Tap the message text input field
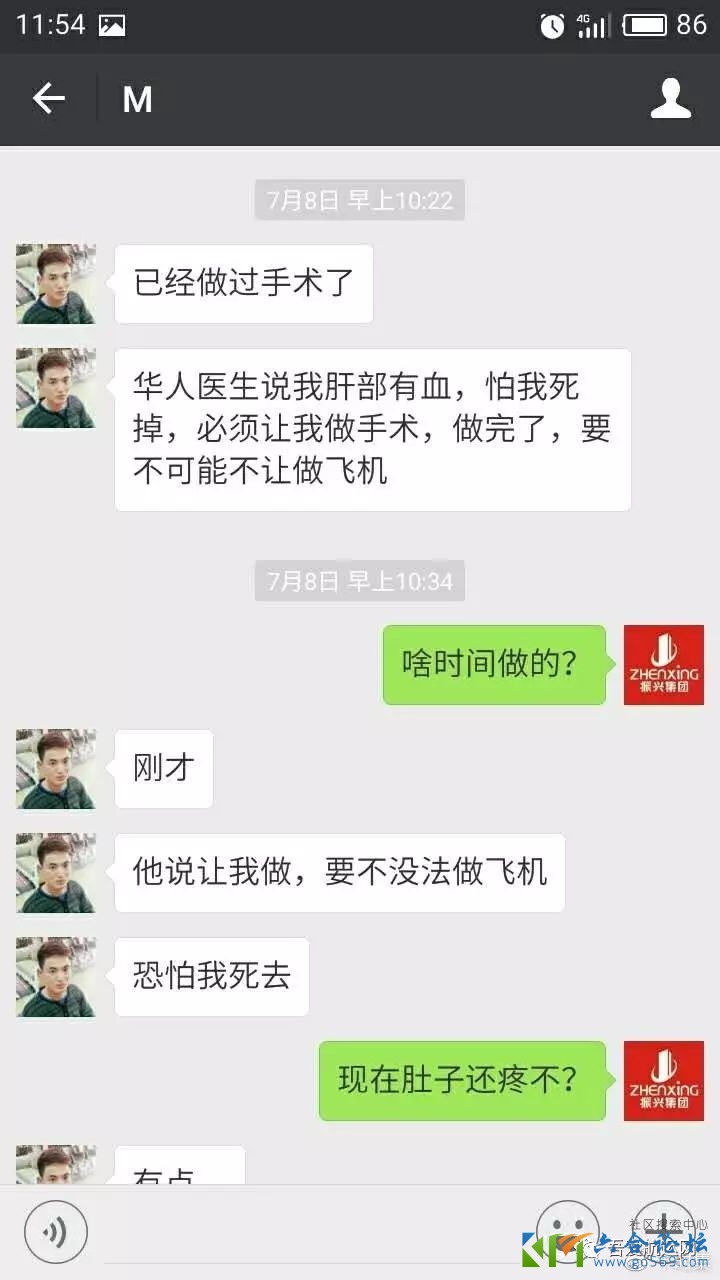 tap(310, 1232)
